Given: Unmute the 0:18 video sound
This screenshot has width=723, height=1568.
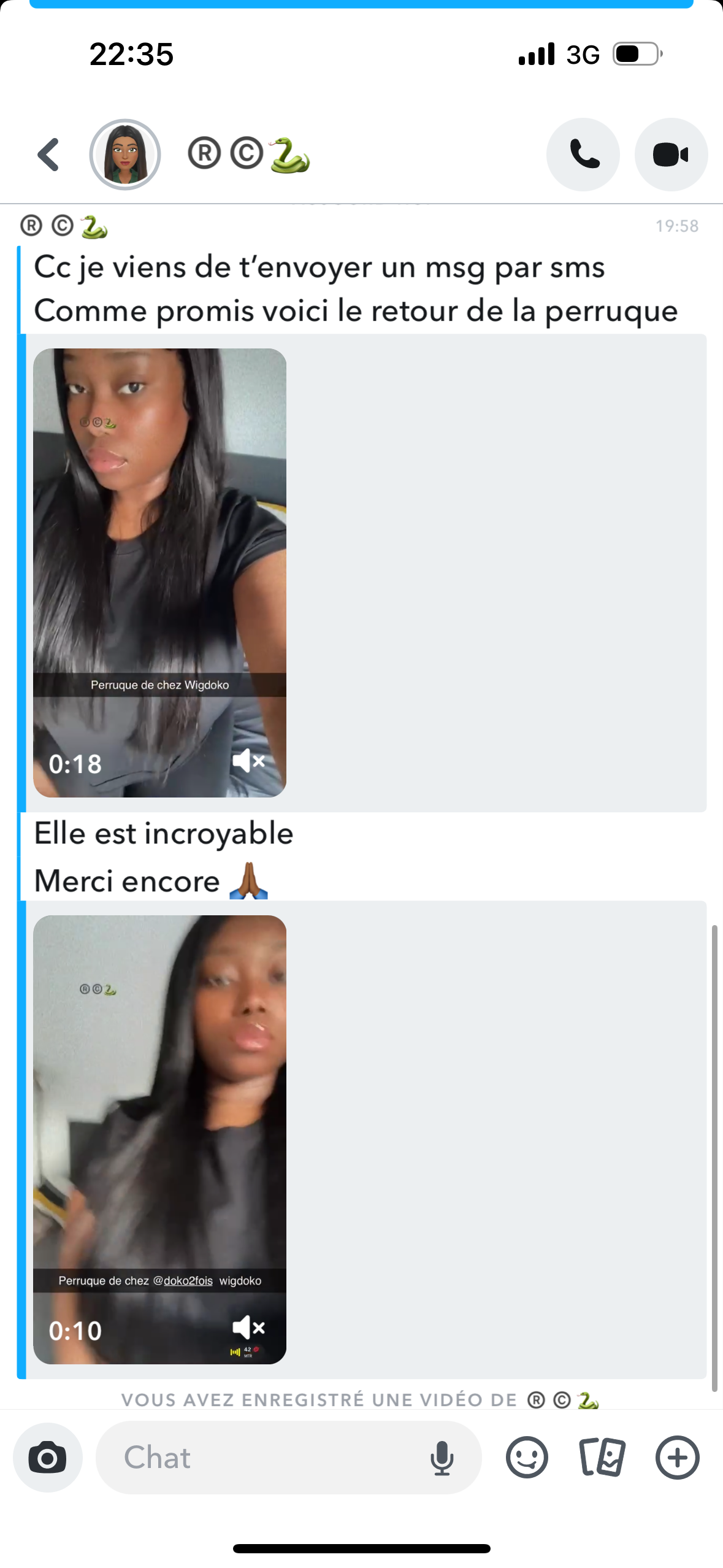Looking at the screenshot, I should 248,761.
